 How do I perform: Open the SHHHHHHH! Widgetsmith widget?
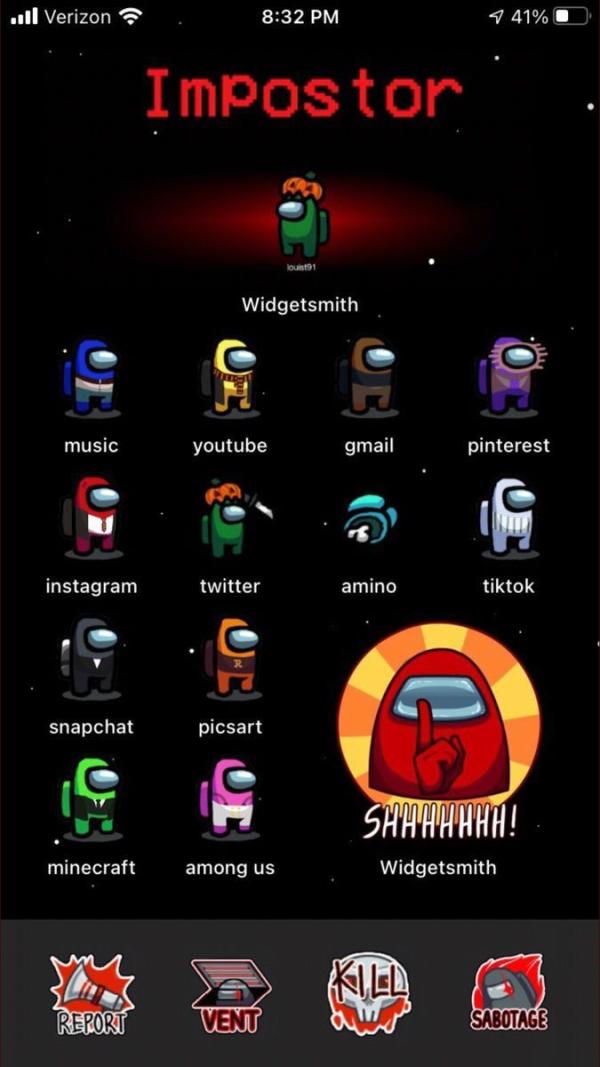(438, 730)
